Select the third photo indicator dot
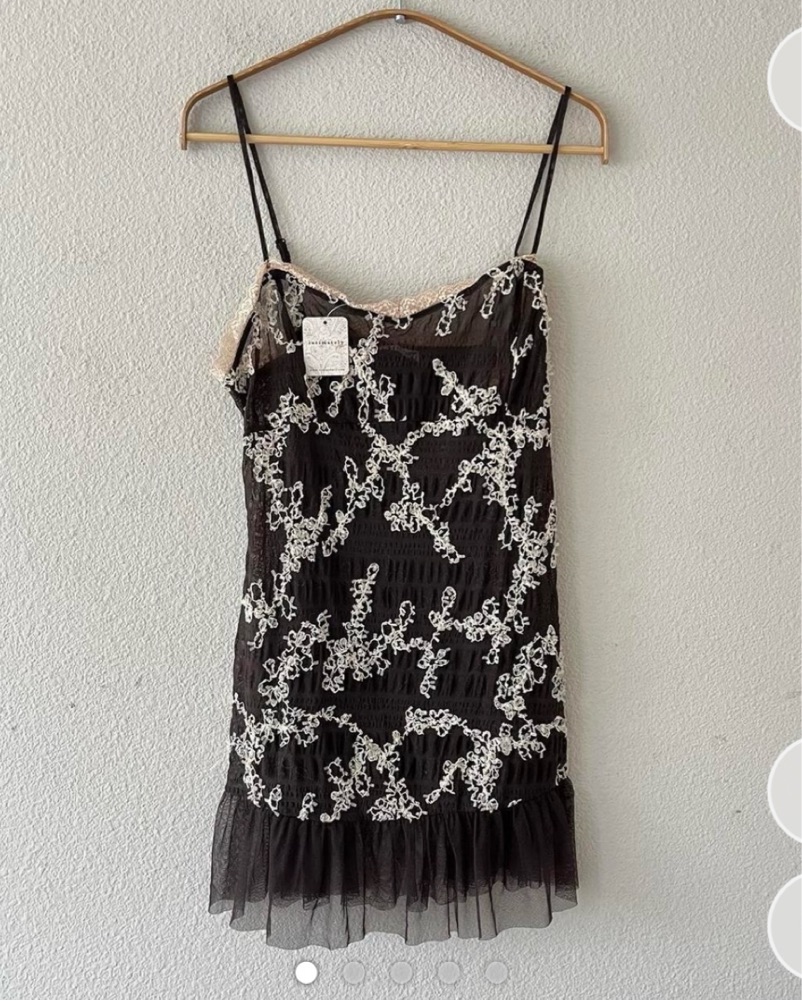This screenshot has width=802, height=1001. point(401,972)
